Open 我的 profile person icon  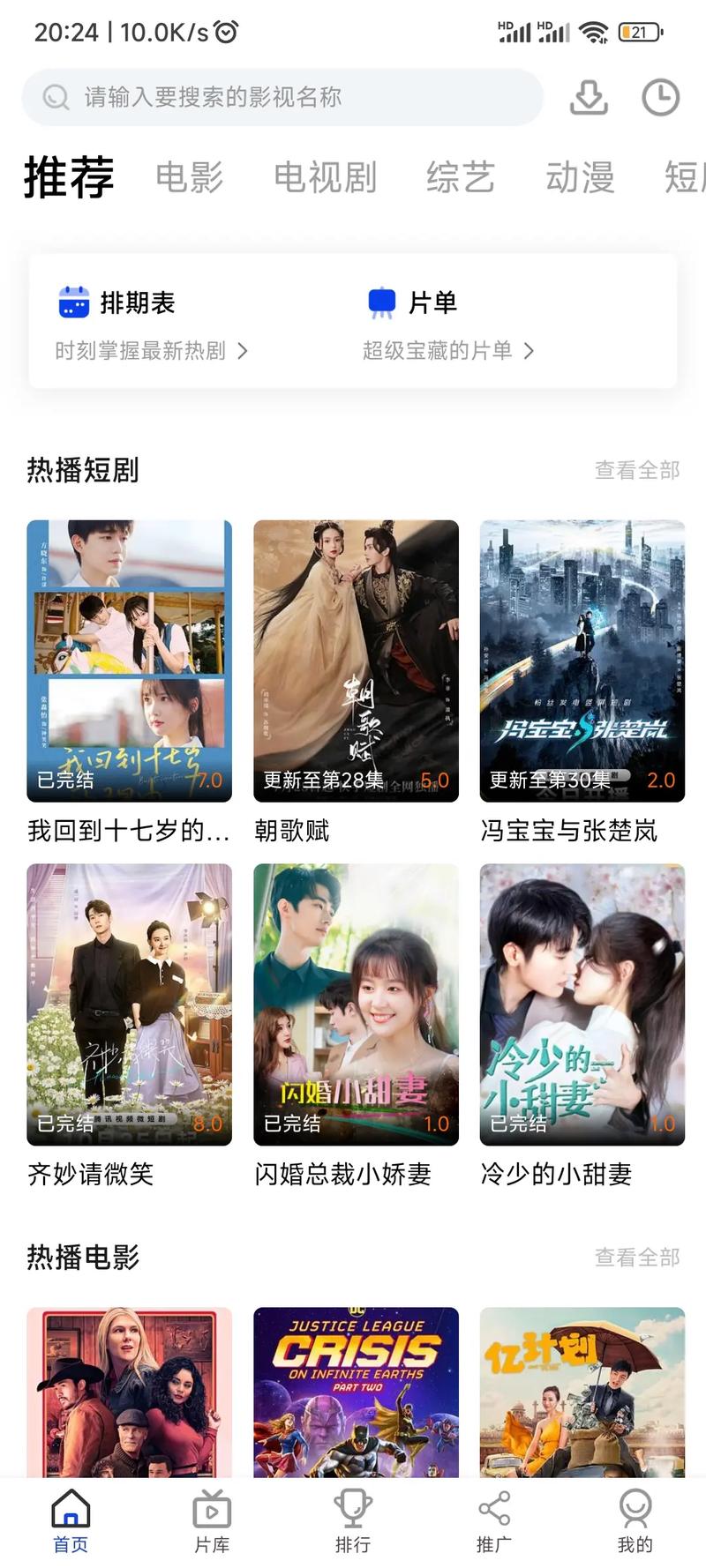click(635, 1510)
